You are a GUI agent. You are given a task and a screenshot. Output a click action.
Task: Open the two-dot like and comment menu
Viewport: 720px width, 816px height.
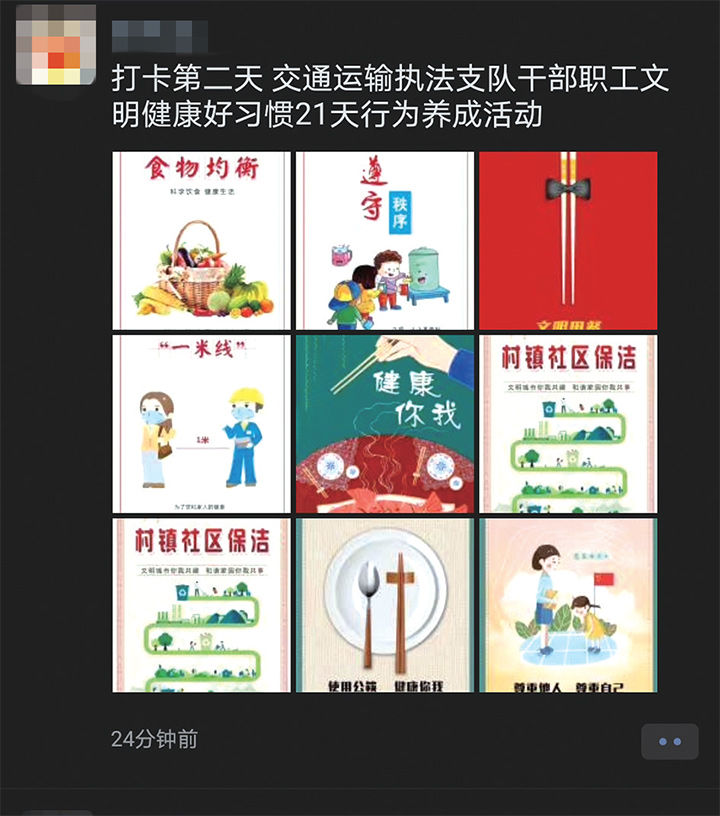669,742
